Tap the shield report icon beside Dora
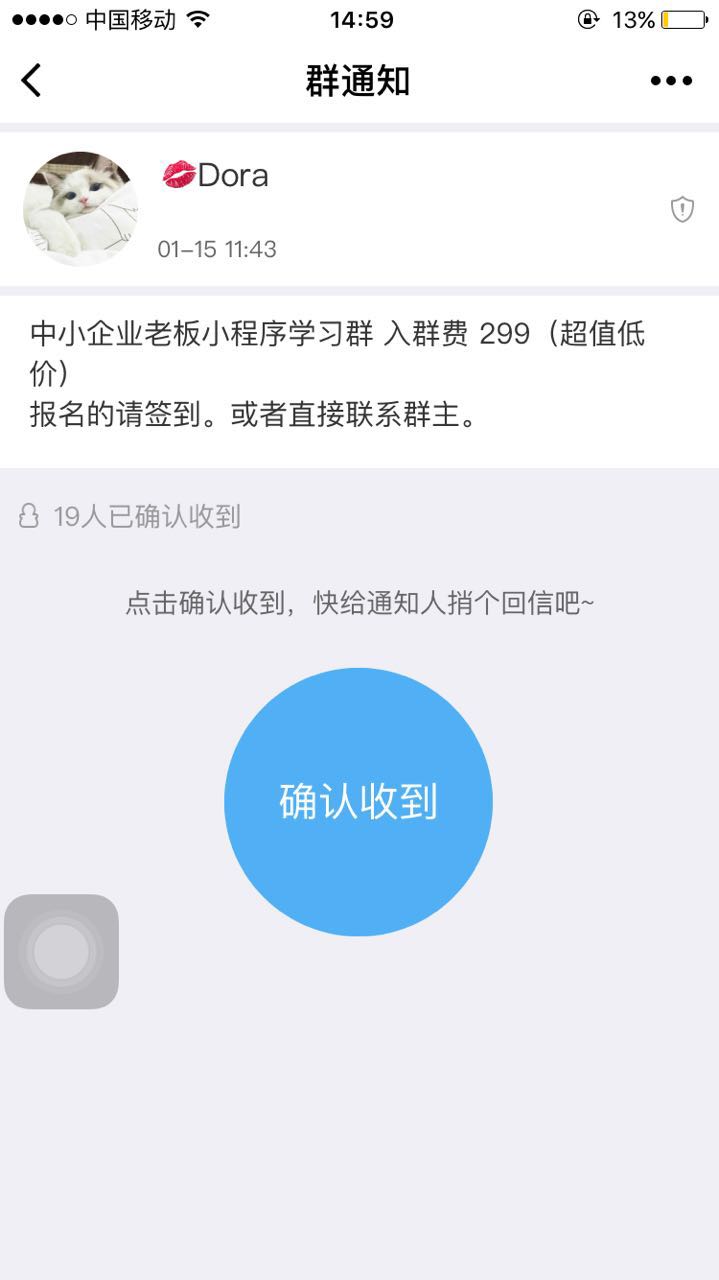The width and height of the screenshot is (719, 1280). (x=682, y=210)
